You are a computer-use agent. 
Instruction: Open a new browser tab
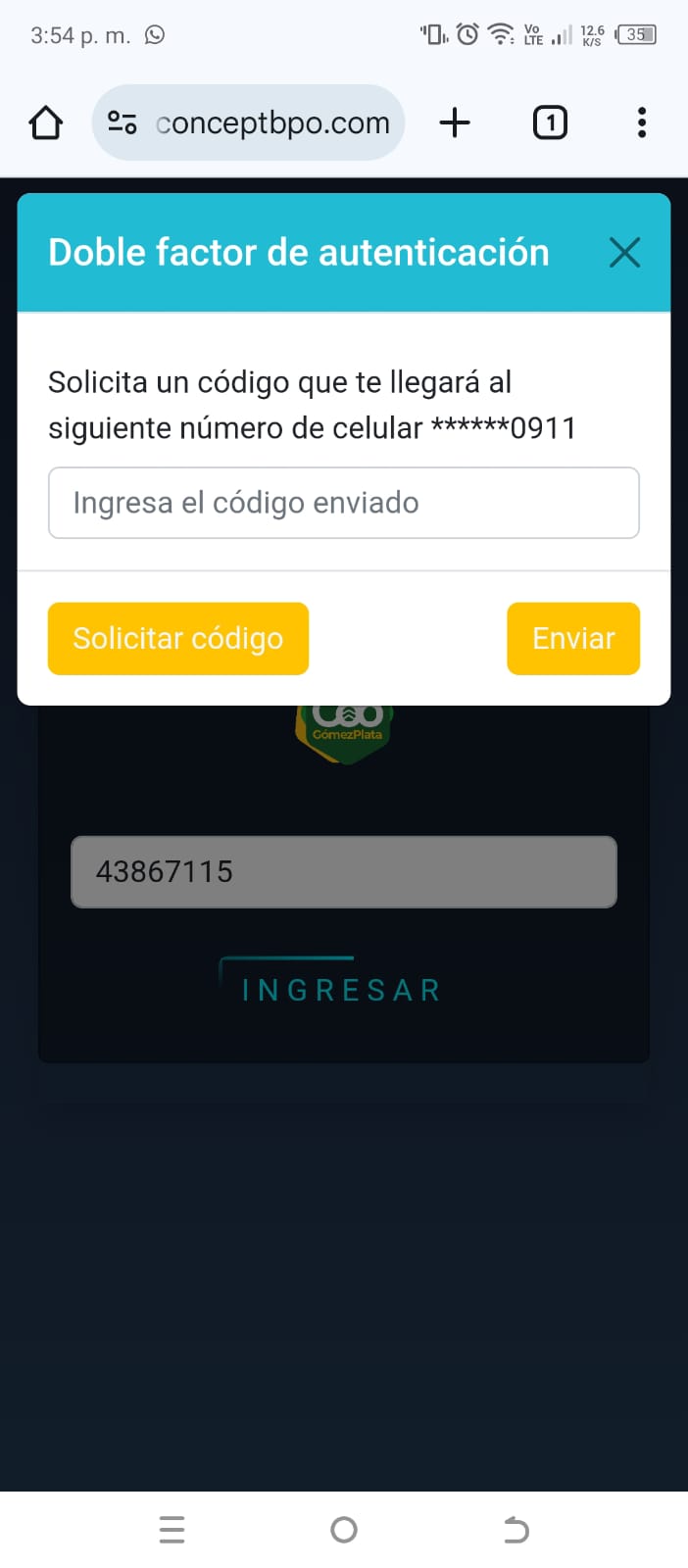[x=455, y=123]
